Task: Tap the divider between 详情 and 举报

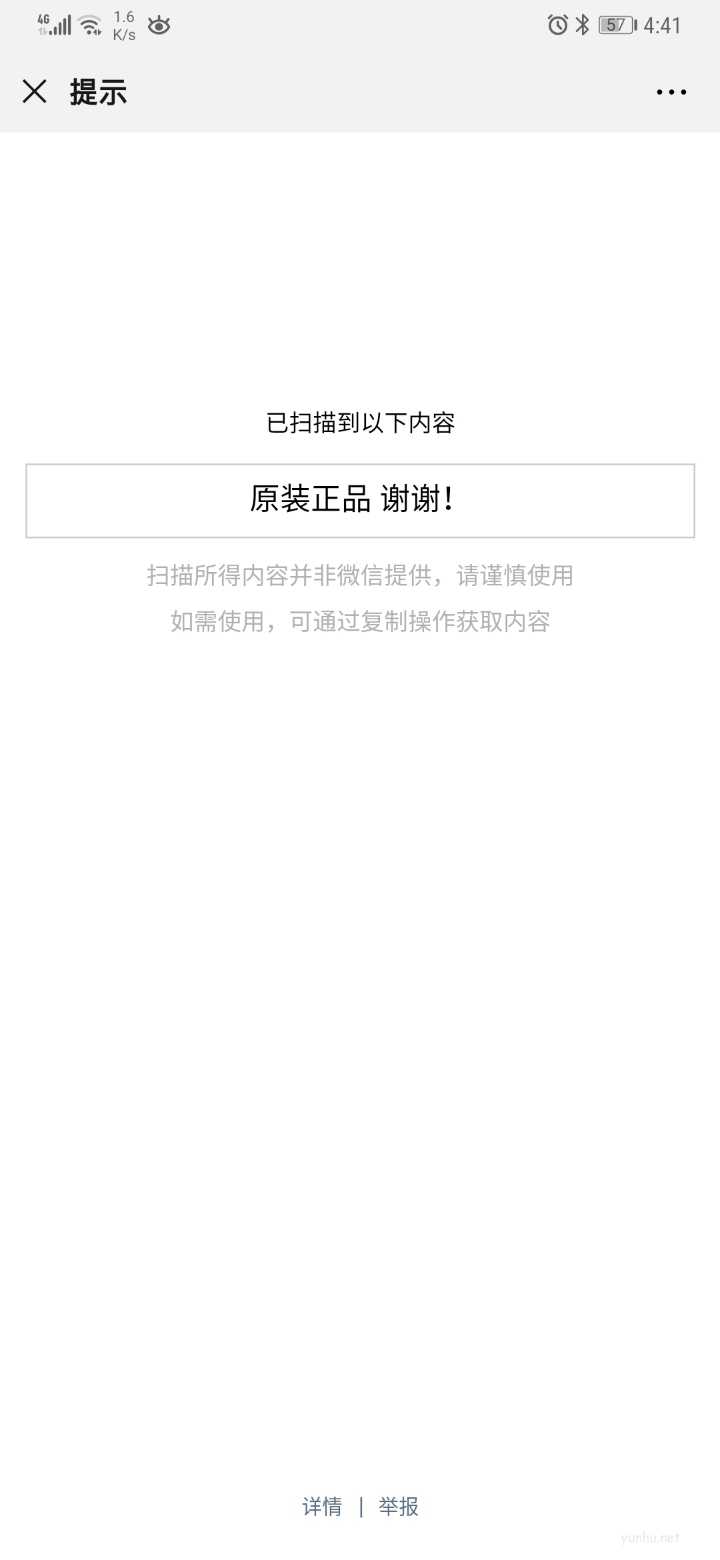Action: tap(360, 1507)
